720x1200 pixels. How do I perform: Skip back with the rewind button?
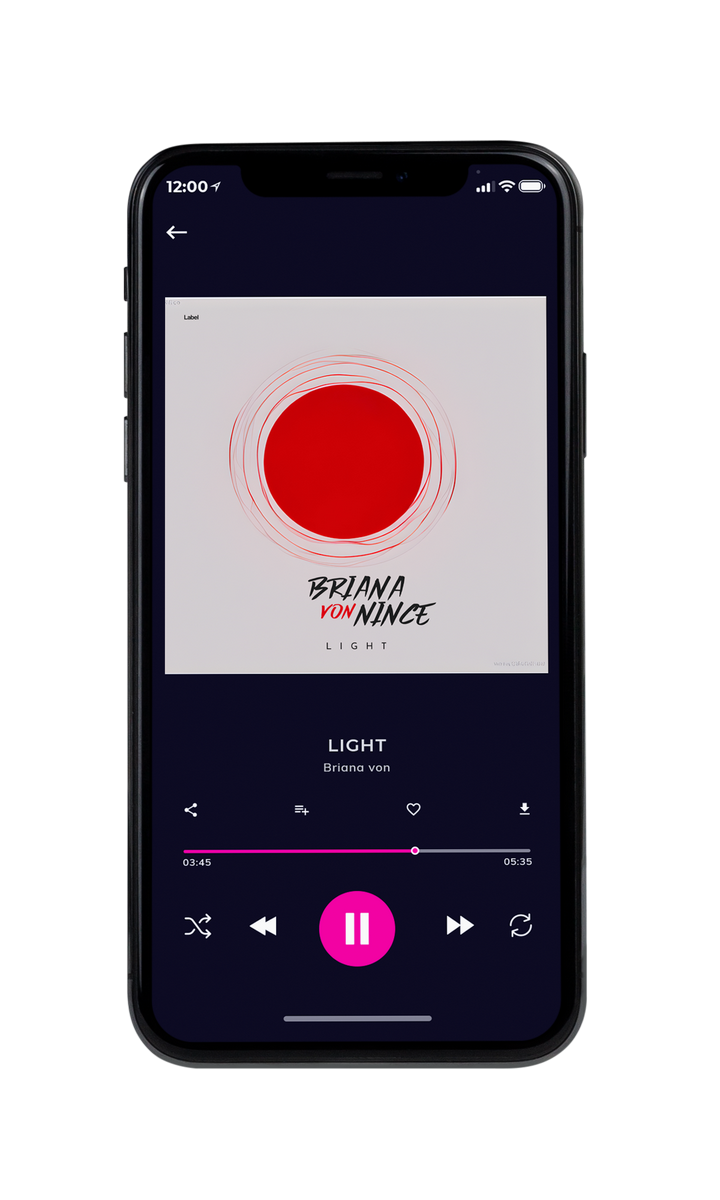pyautogui.click(x=263, y=926)
